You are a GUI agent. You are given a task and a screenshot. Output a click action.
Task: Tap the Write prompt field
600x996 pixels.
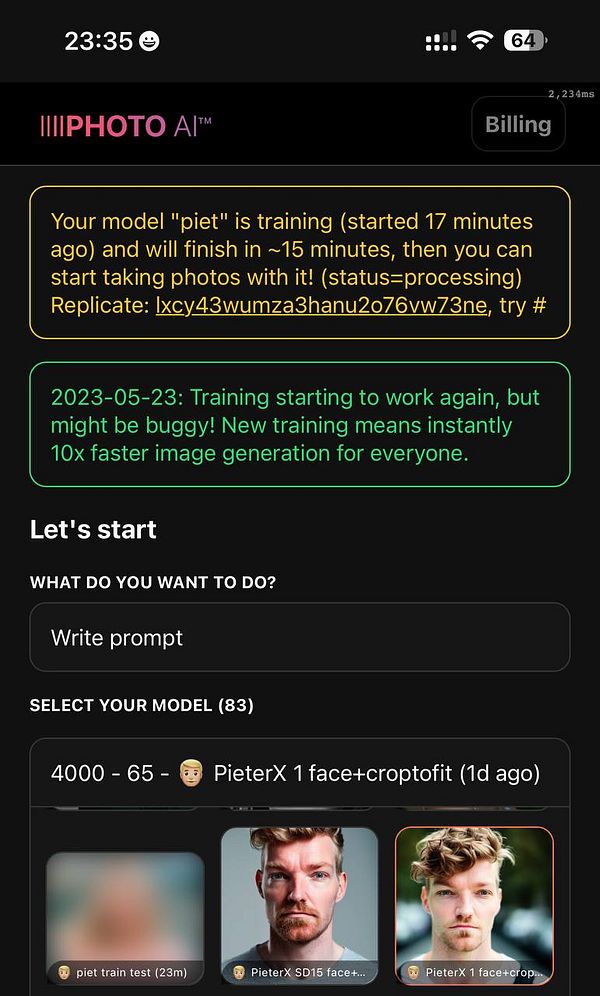pyautogui.click(x=299, y=637)
